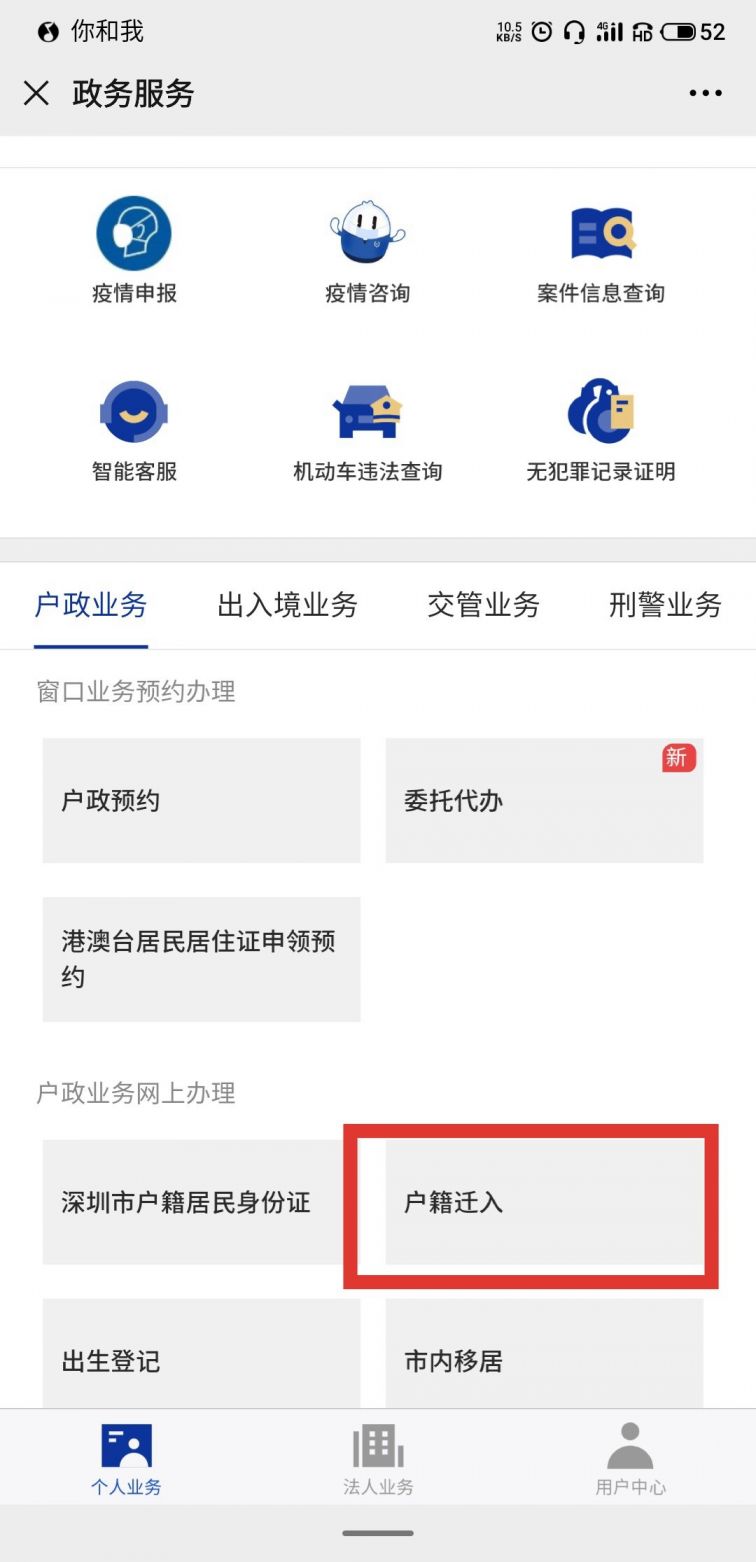The image size is (756, 1562).
Task: Open 出生登记 service
Action: [x=201, y=1360]
